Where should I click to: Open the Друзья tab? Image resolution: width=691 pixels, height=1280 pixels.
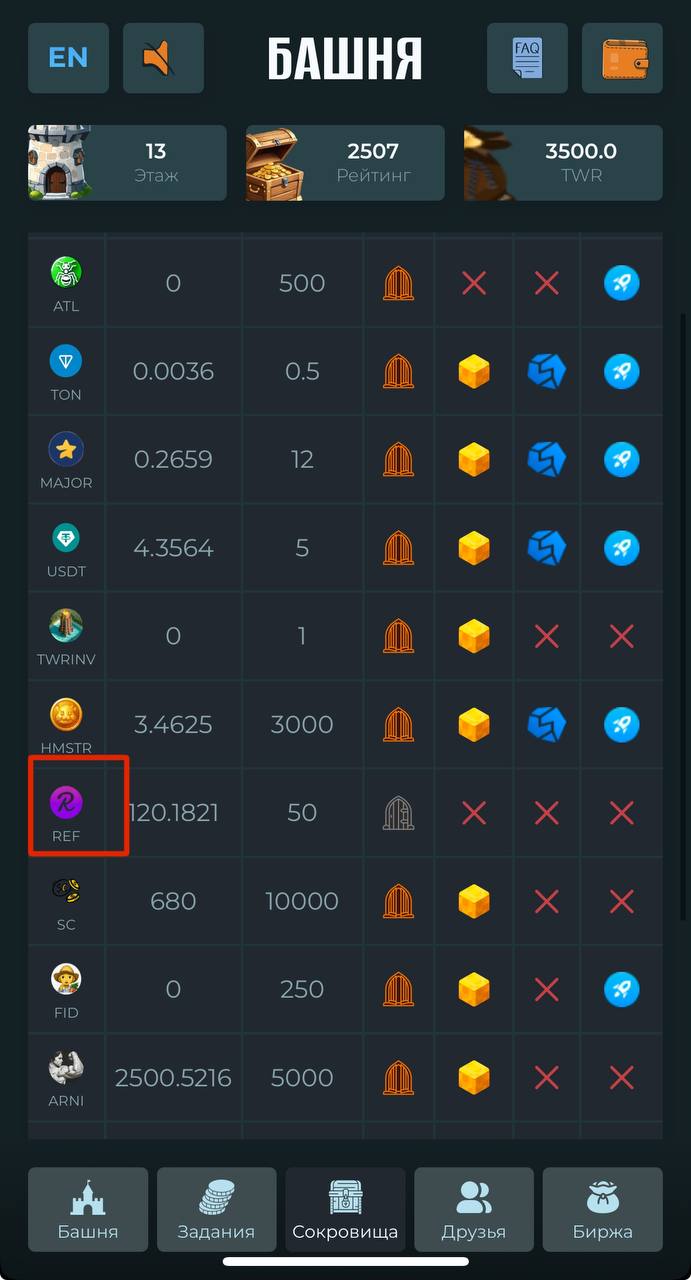coord(474,1209)
